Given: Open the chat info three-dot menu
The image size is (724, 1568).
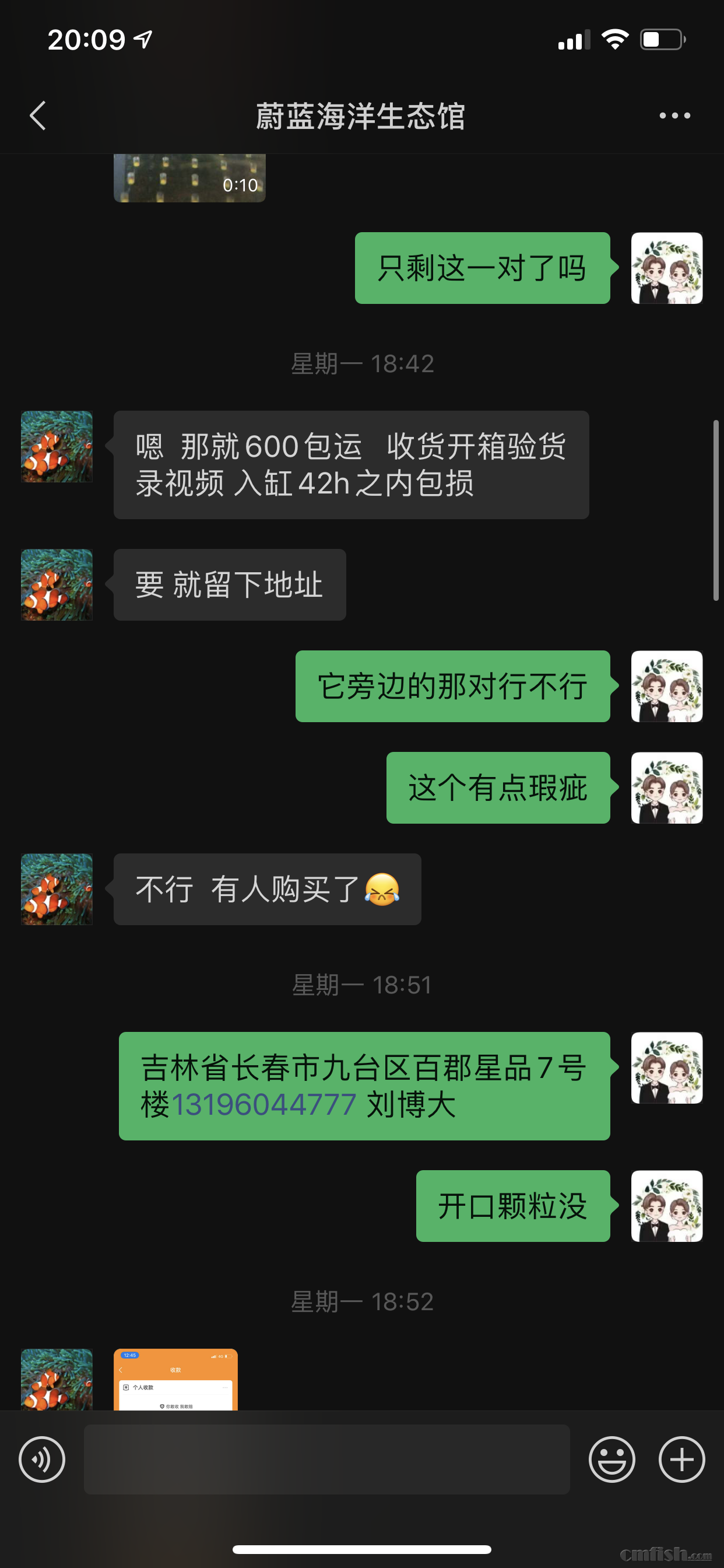Looking at the screenshot, I should [x=674, y=116].
